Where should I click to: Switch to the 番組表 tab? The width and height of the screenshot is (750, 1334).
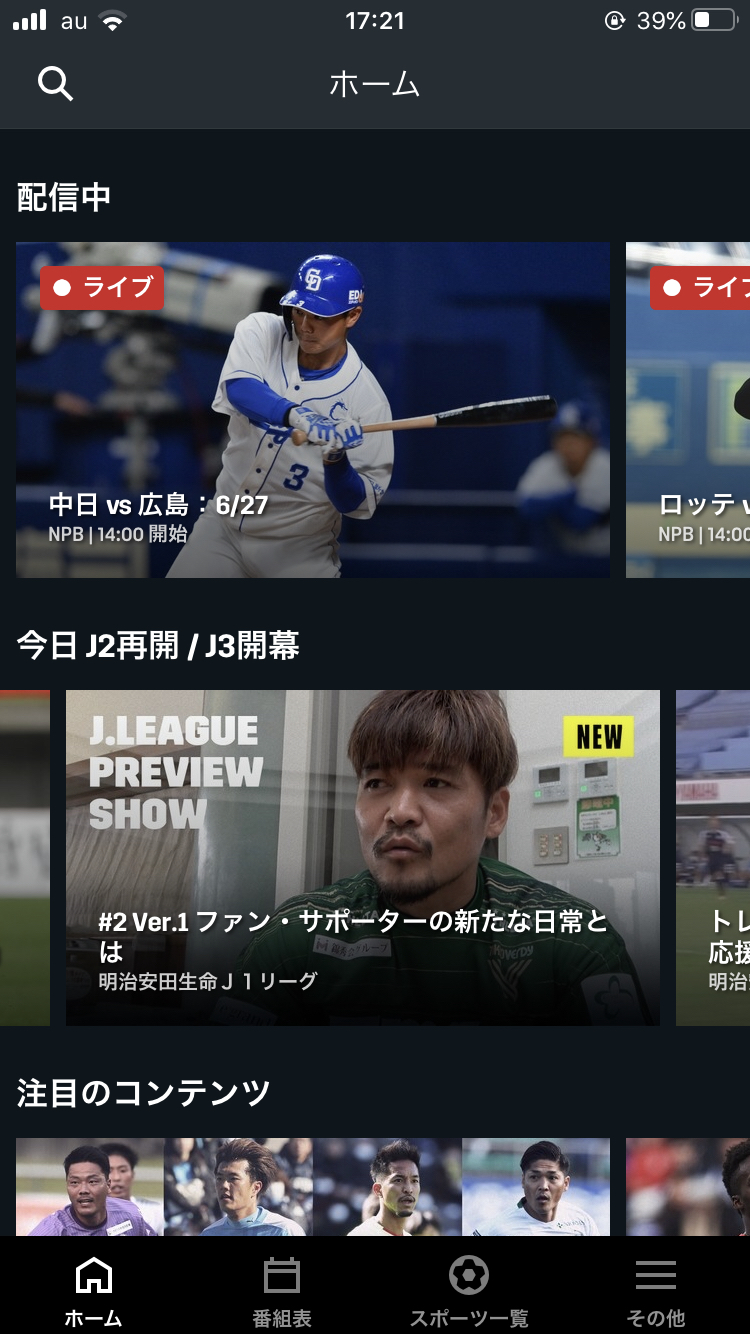[281, 1292]
